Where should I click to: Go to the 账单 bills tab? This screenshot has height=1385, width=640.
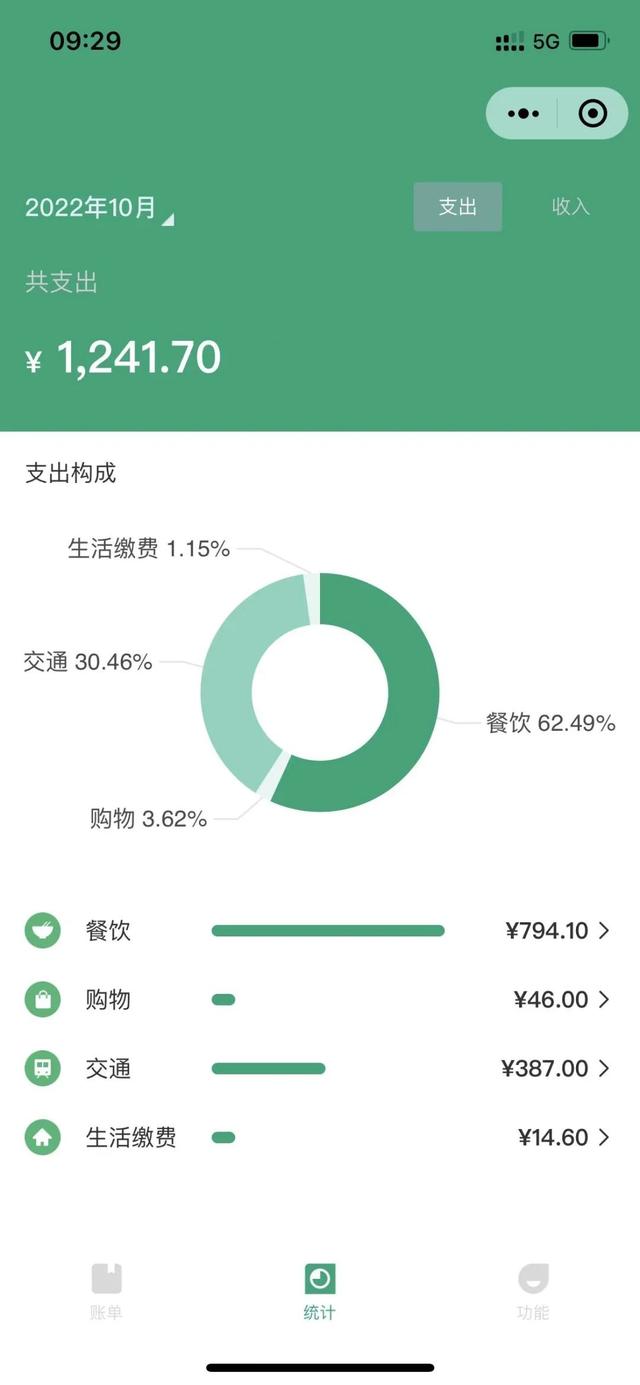(x=106, y=1290)
